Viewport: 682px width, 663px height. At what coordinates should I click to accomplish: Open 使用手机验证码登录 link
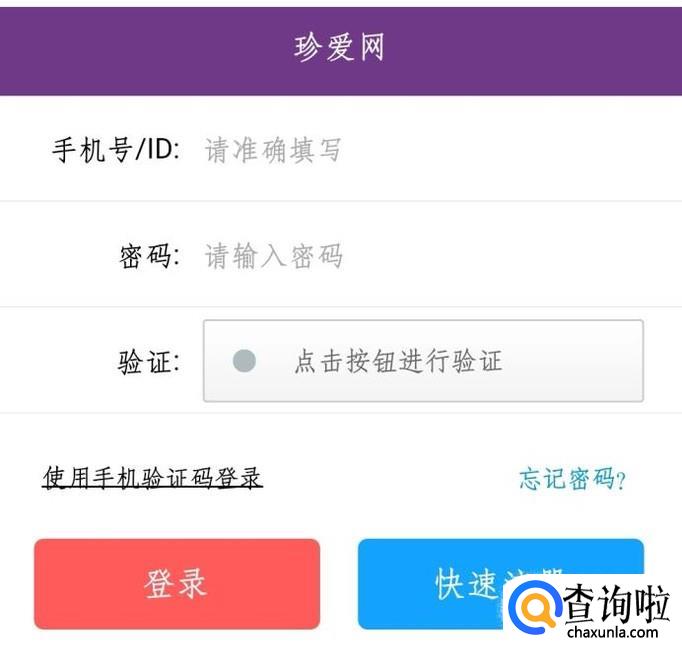tap(152, 477)
